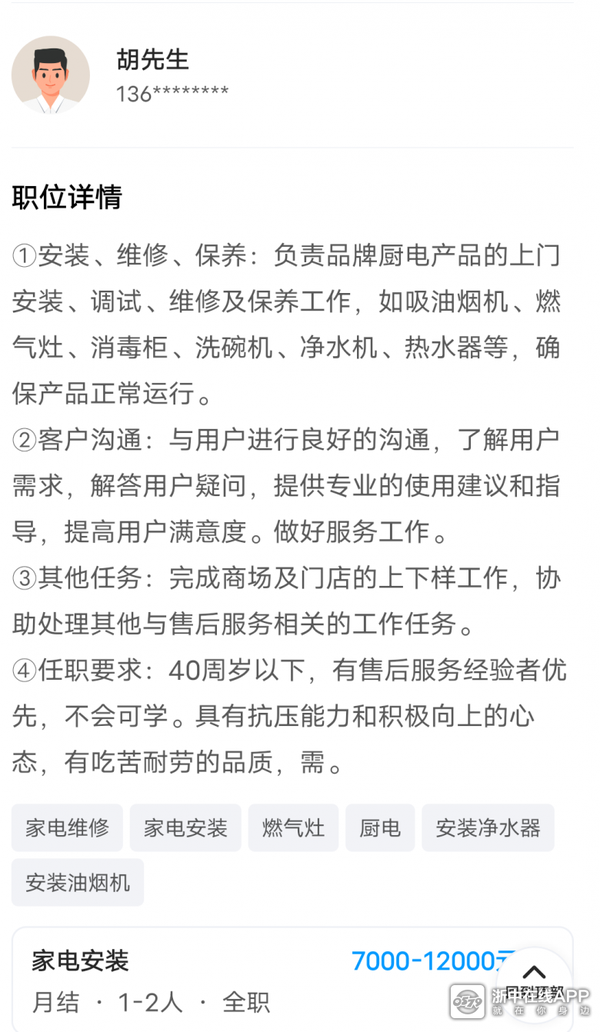Choose the 厨电 tag chip
This screenshot has width=600, height=1032.
tap(380, 828)
